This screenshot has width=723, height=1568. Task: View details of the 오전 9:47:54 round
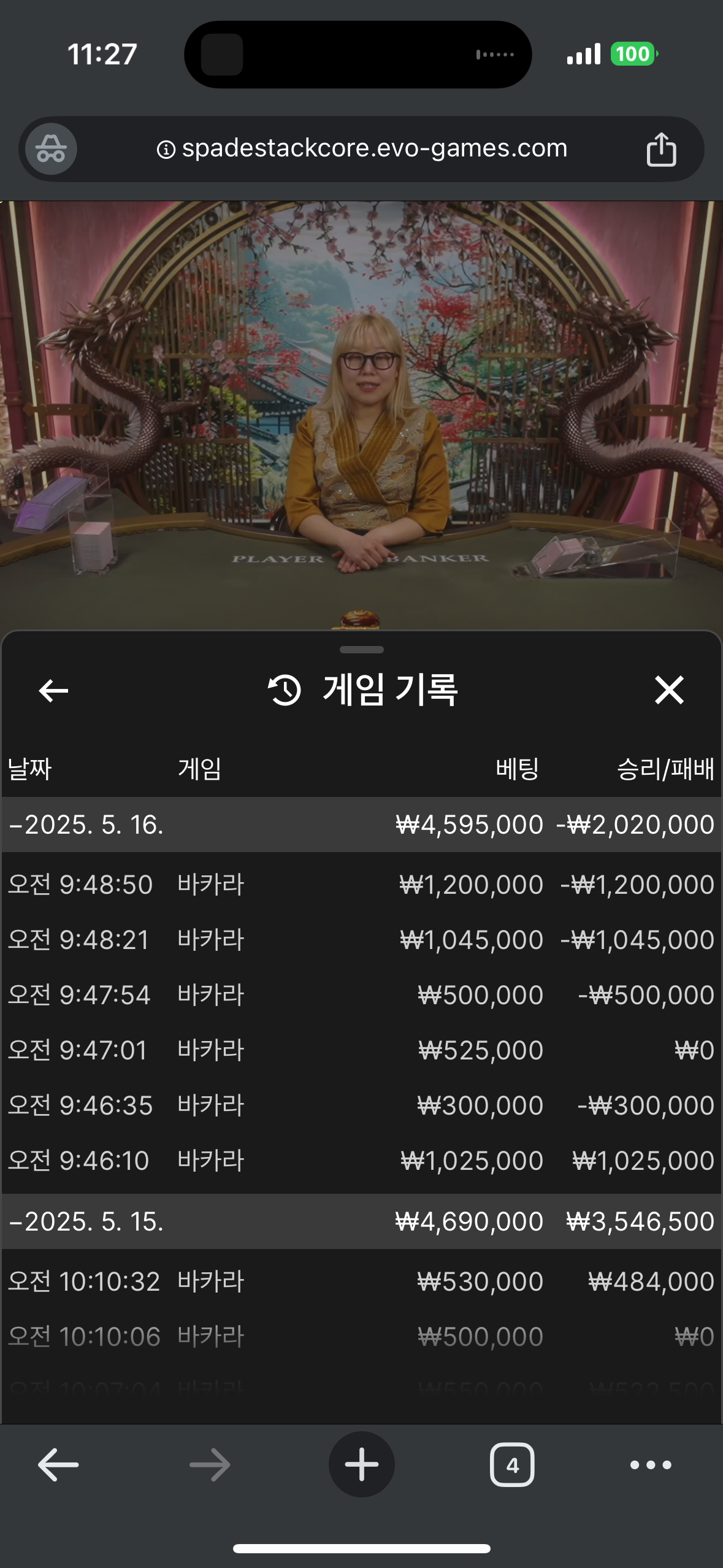pyautogui.click(x=361, y=995)
